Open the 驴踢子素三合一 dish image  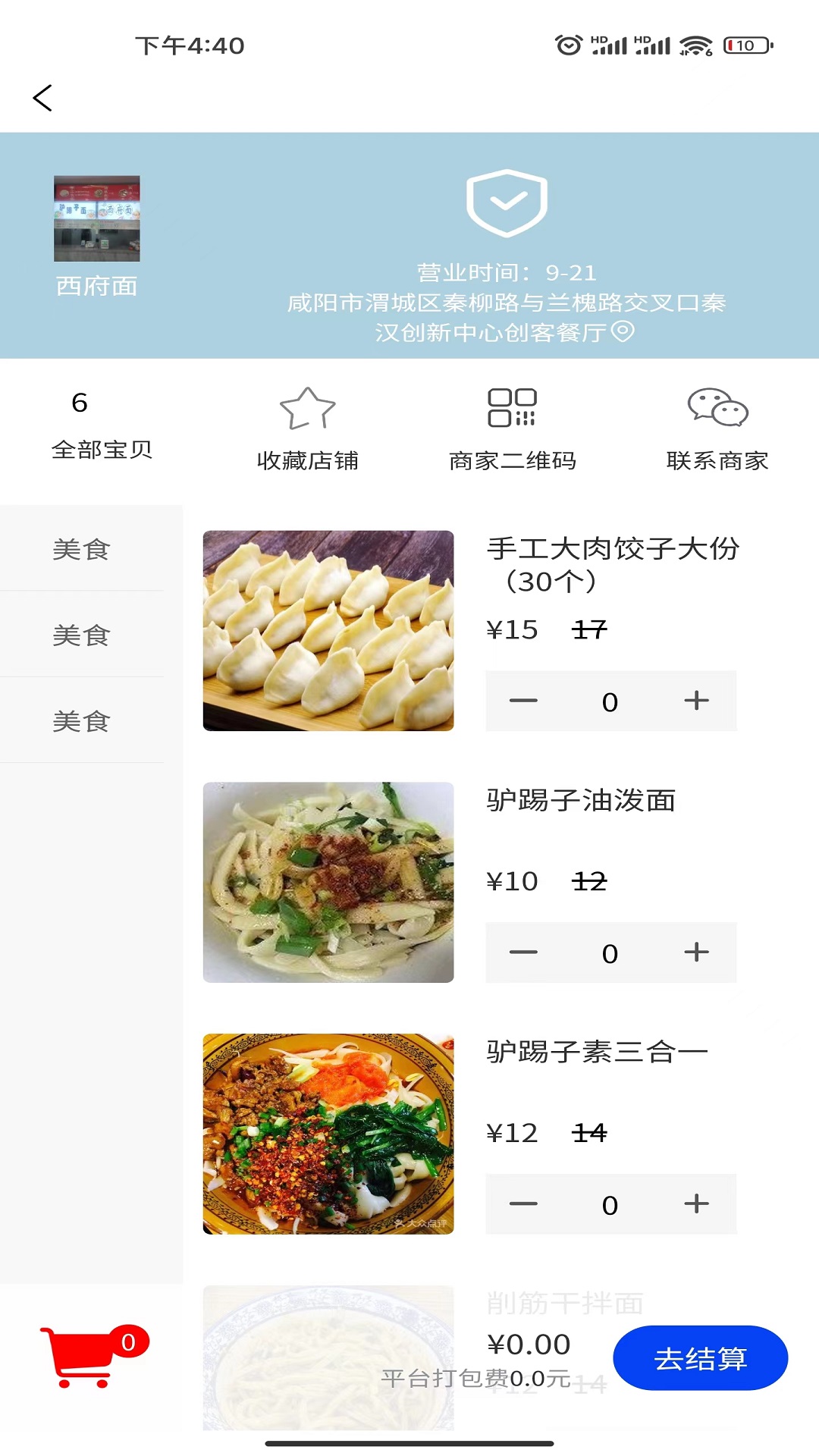click(x=328, y=1134)
